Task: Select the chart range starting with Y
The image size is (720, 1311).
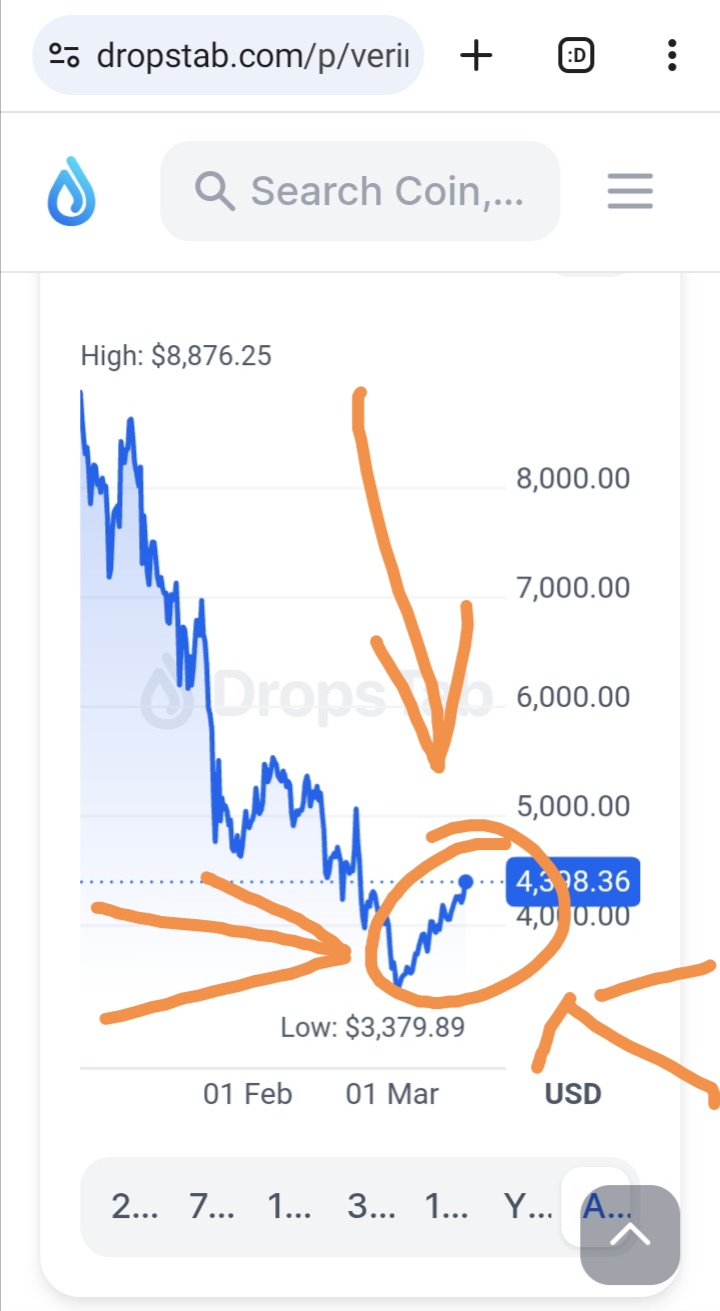Action: click(x=526, y=1207)
